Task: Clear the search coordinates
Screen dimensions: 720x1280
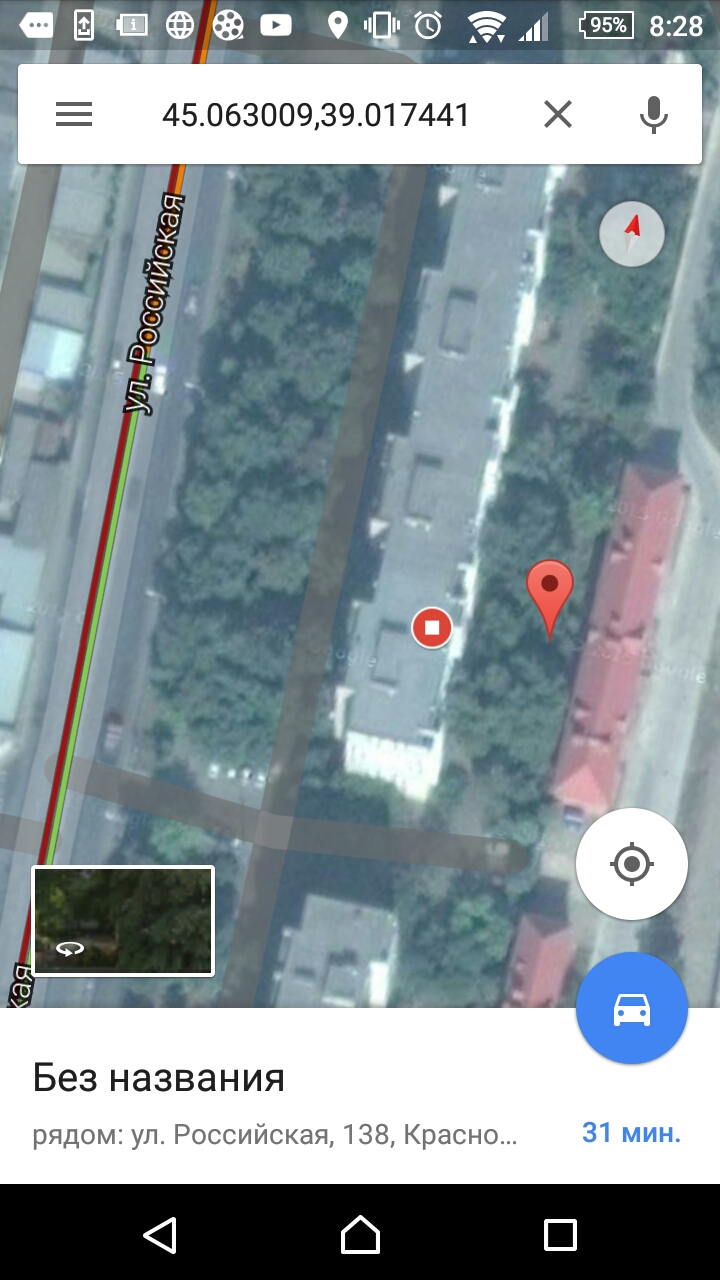Action: click(x=558, y=115)
